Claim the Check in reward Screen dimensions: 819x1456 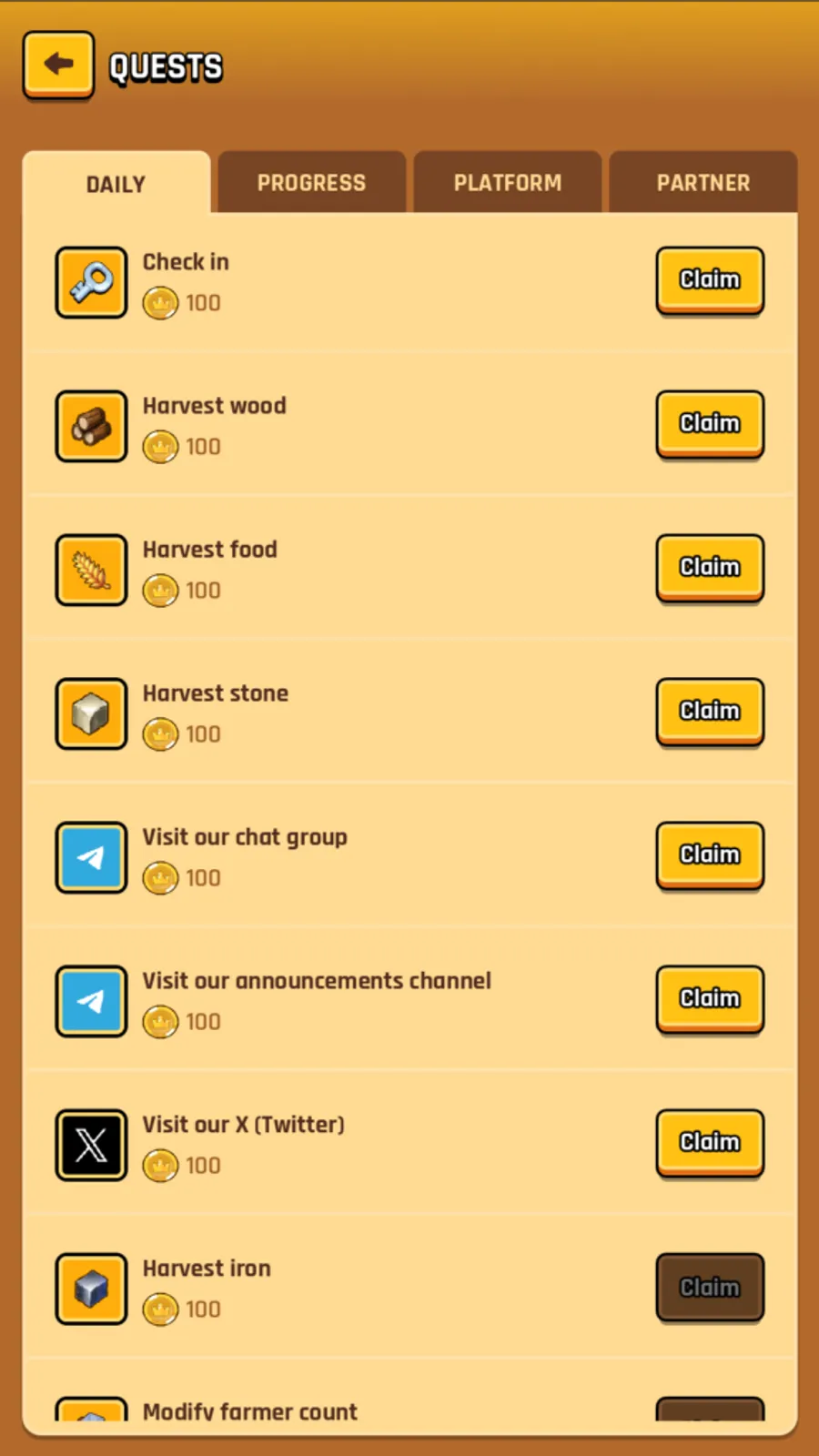[x=710, y=279]
